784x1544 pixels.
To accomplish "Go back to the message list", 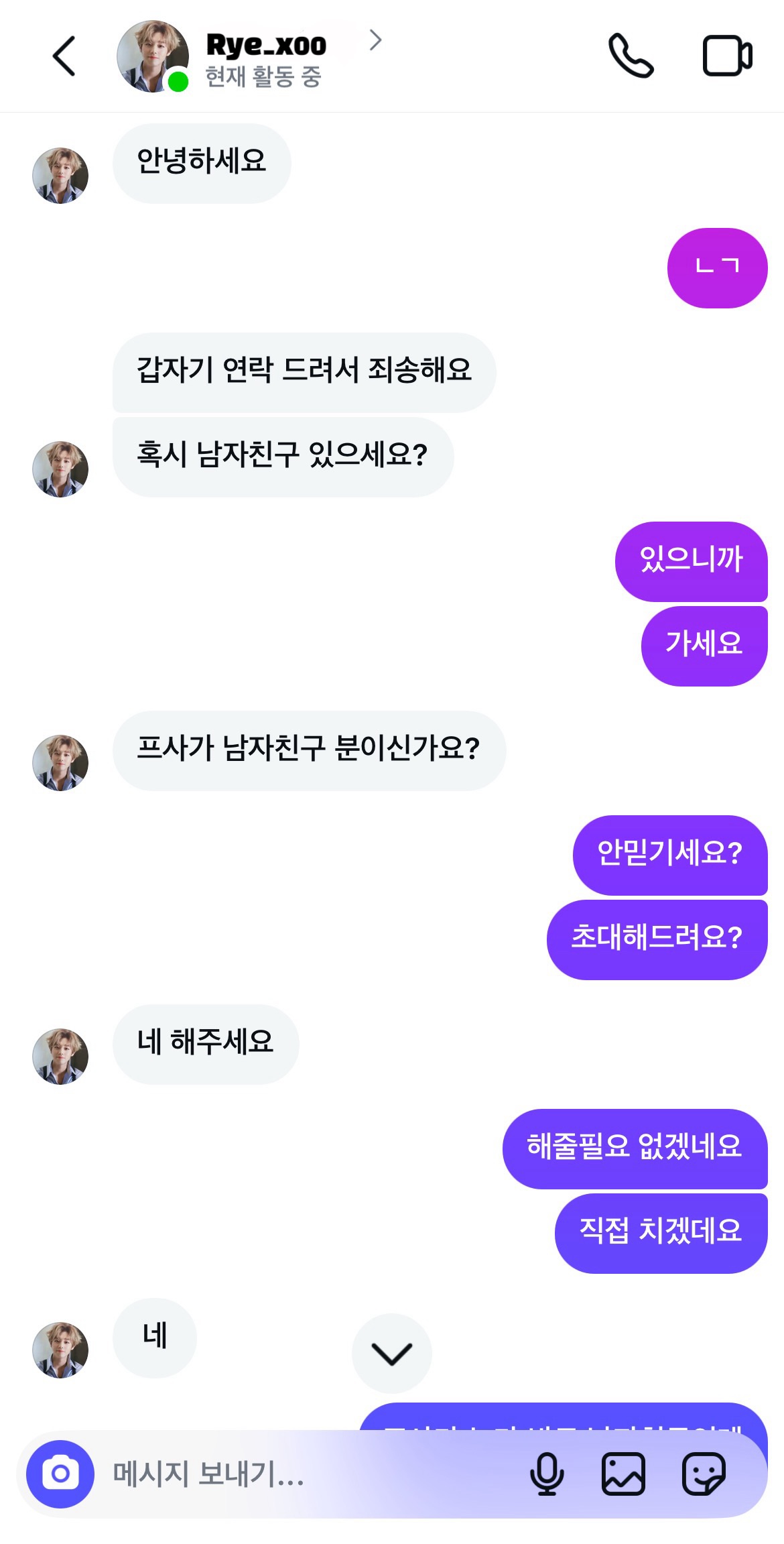I will [64, 56].
